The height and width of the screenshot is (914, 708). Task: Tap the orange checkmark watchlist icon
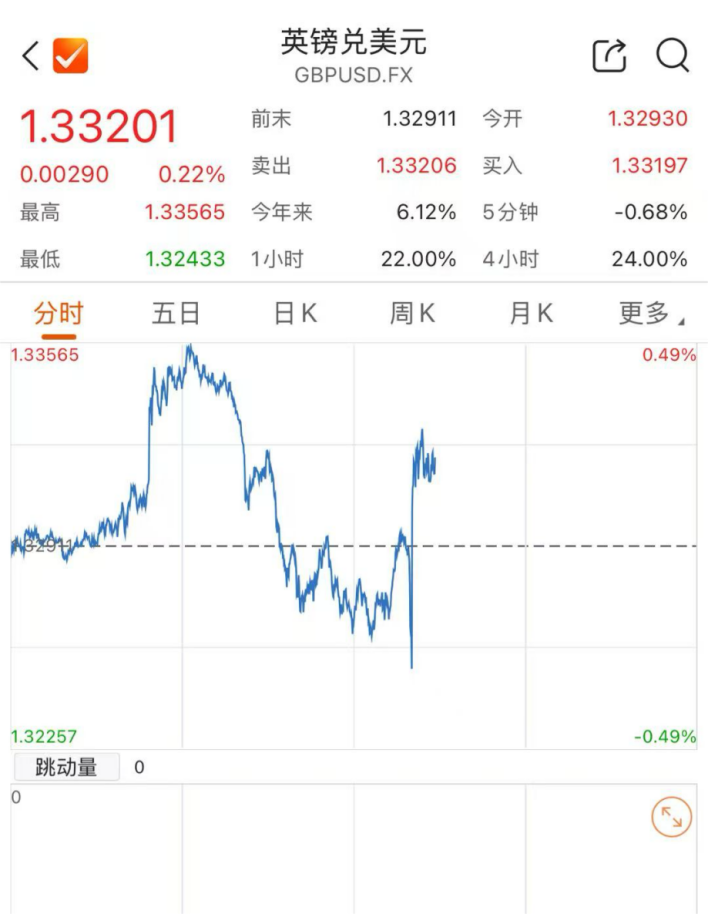pyautogui.click(x=70, y=56)
